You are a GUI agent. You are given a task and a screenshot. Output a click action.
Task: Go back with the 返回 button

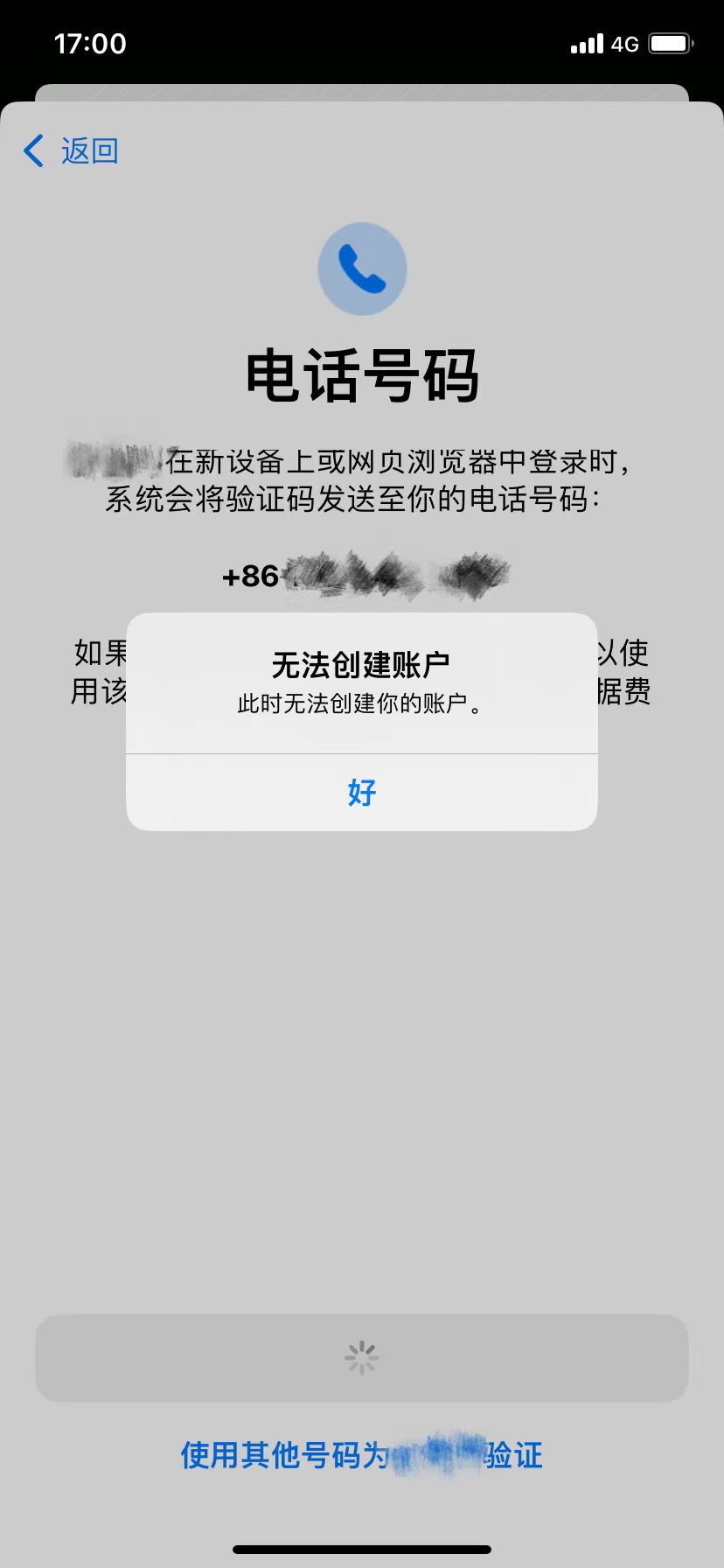tap(72, 150)
